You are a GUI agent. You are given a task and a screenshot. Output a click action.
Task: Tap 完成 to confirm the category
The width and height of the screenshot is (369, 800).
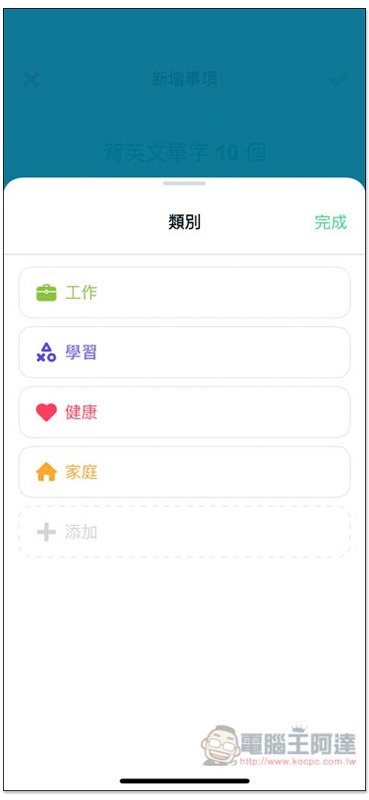330,222
